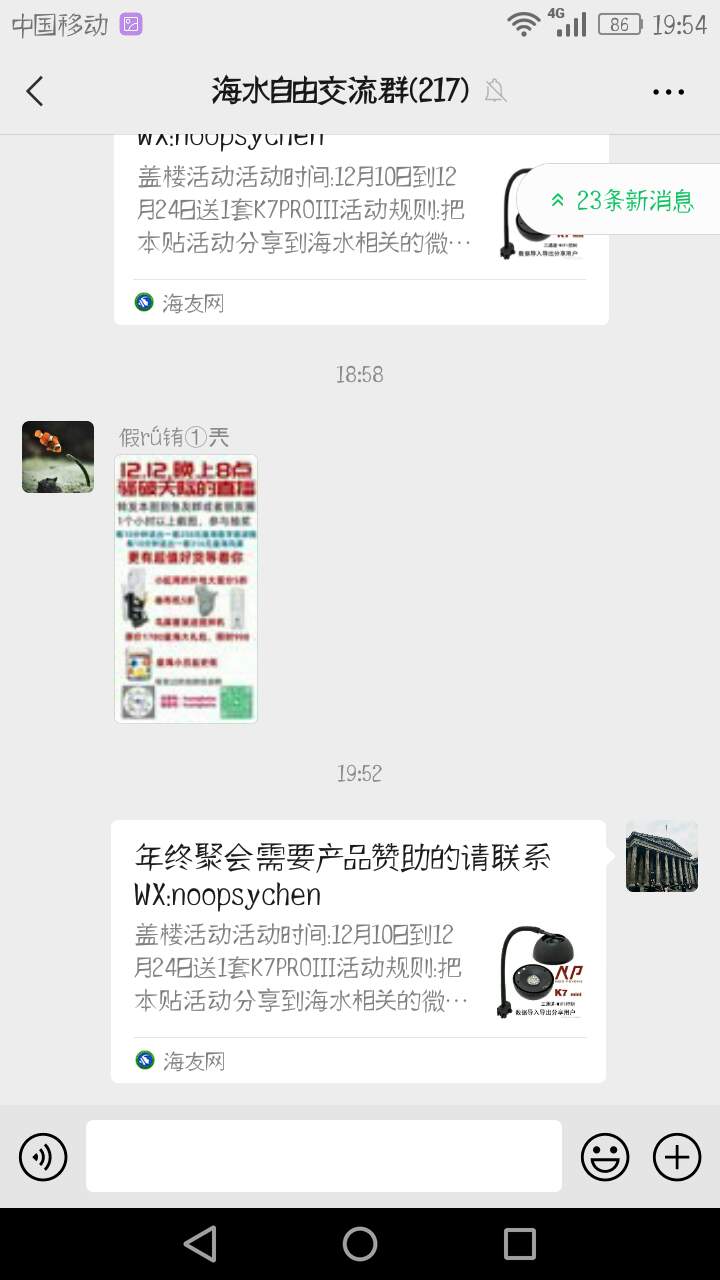This screenshot has height=1280, width=720.
Task: Open the 12.12 poster image message
Action: (x=186, y=589)
